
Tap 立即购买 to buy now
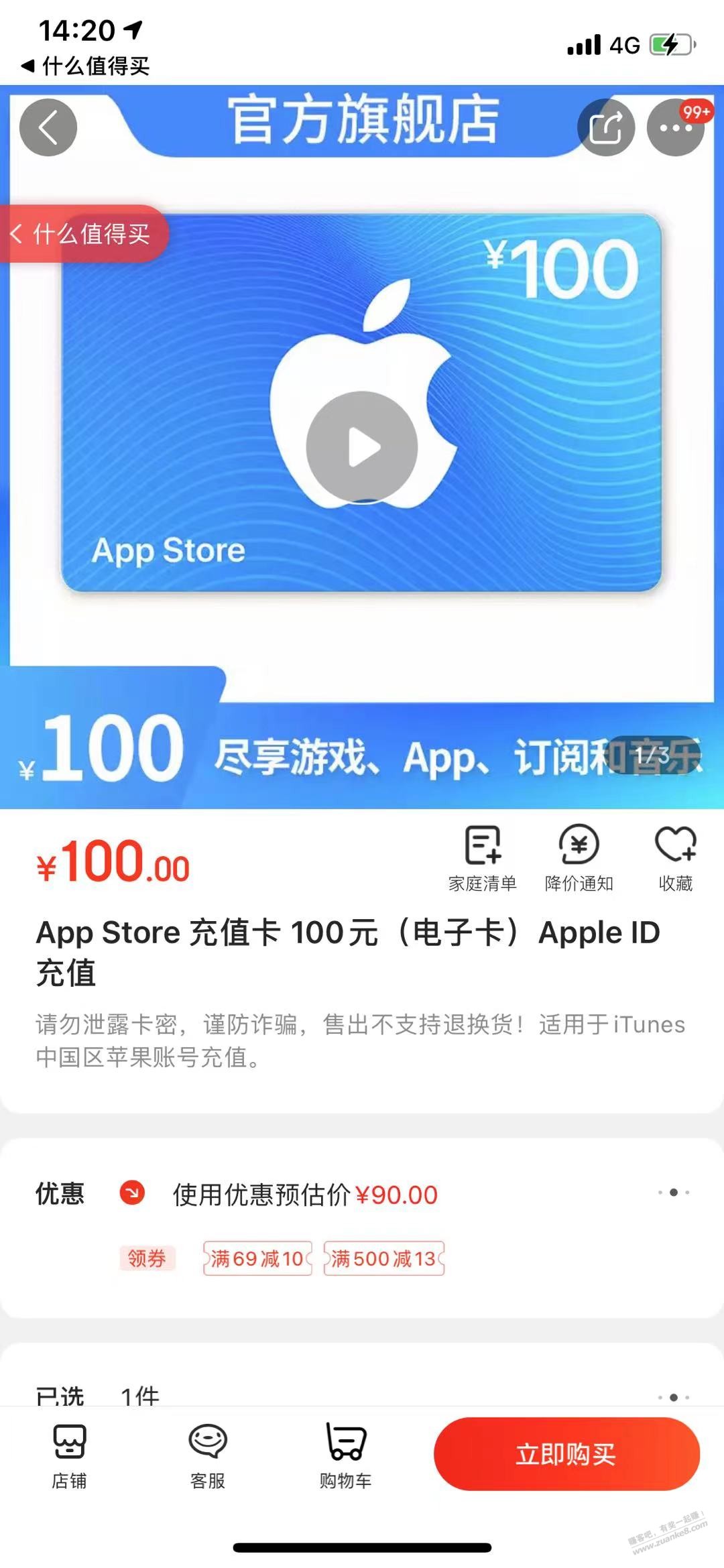point(566,1454)
